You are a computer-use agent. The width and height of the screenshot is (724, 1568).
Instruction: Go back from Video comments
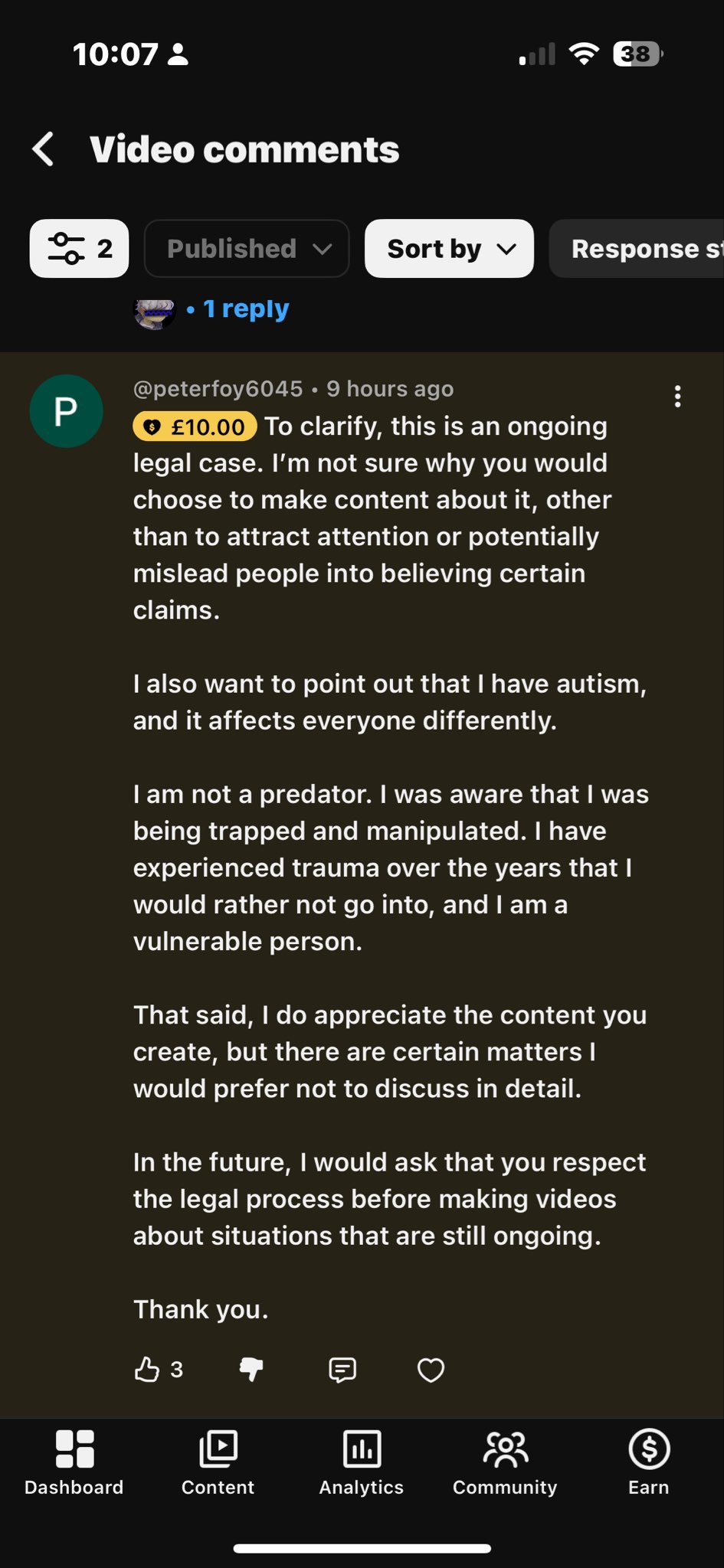[x=44, y=149]
